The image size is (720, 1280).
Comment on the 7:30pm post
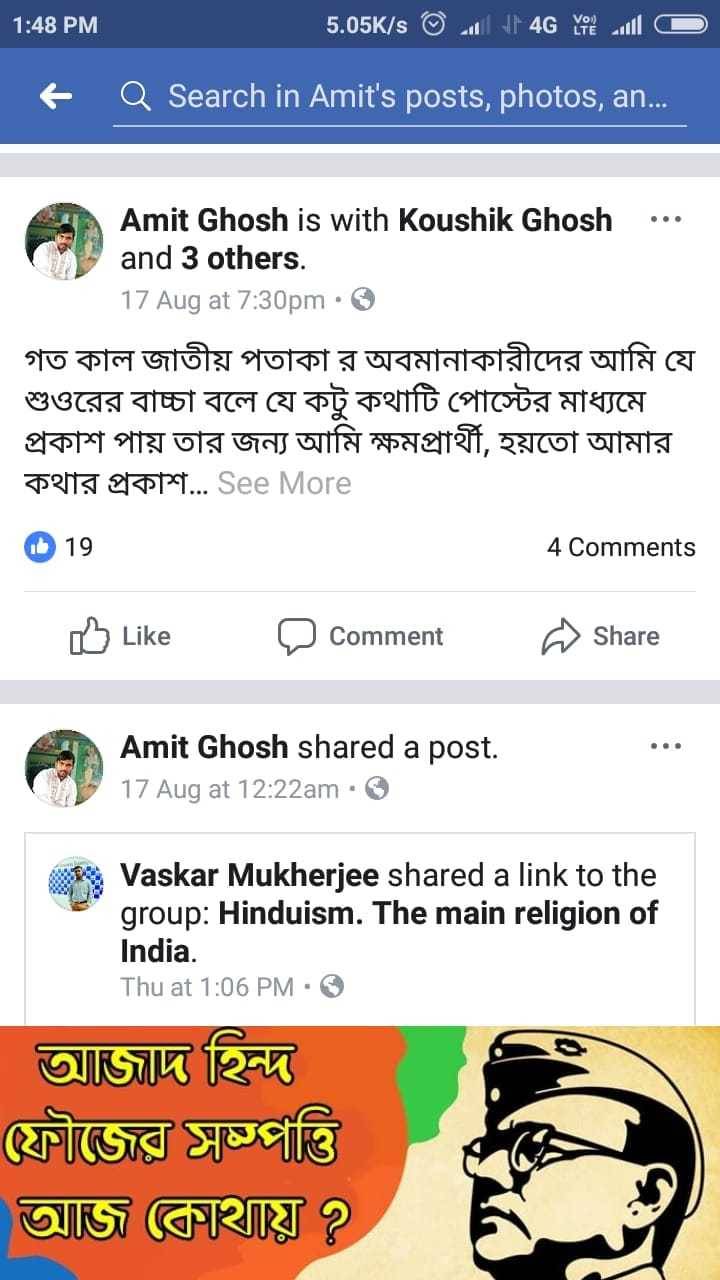pos(360,636)
